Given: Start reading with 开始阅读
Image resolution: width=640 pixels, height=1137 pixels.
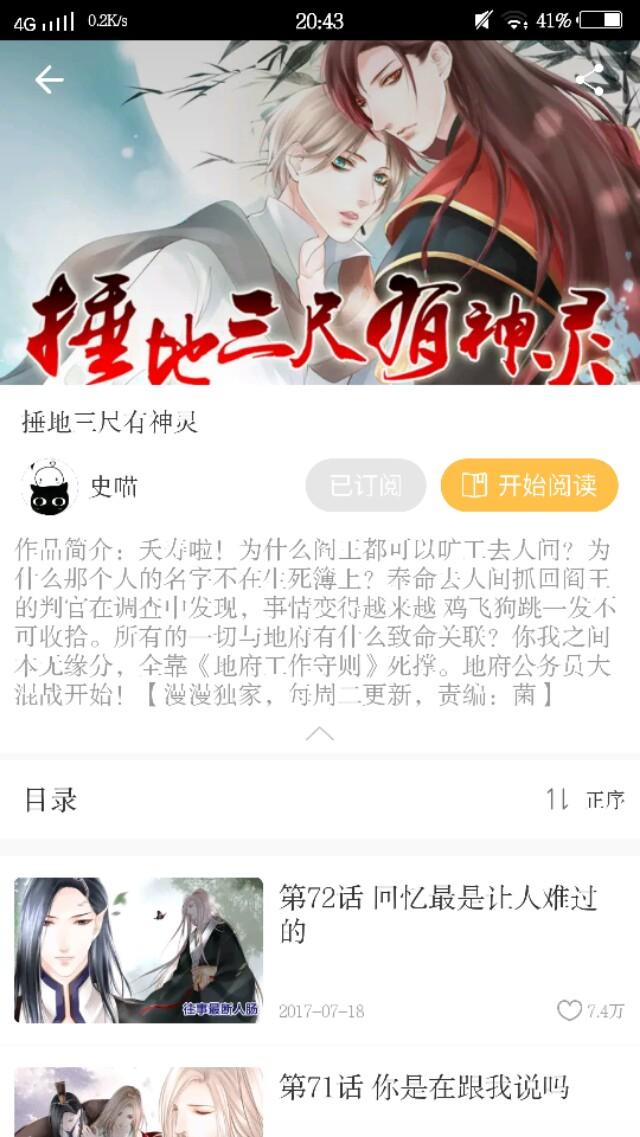Looking at the screenshot, I should pos(529,486).
